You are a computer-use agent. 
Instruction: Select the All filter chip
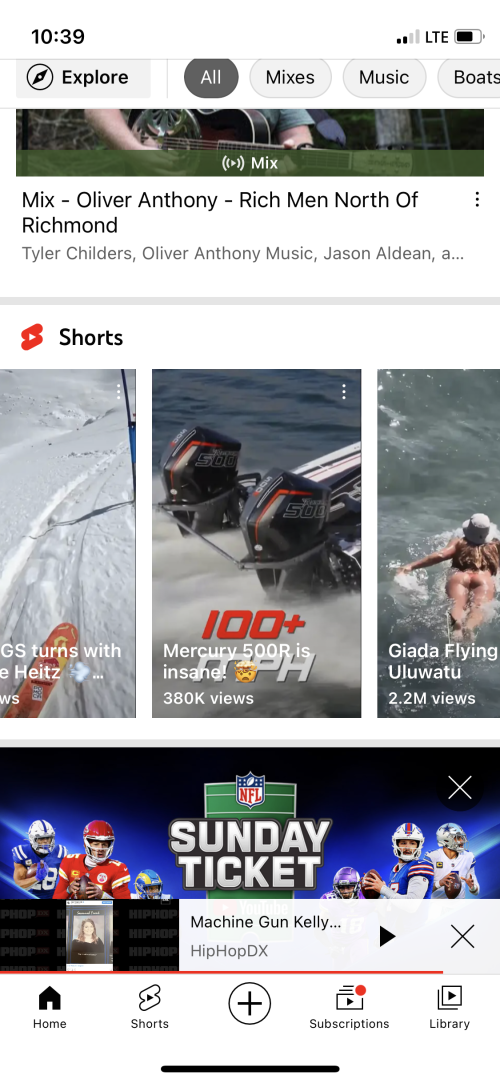(211, 77)
